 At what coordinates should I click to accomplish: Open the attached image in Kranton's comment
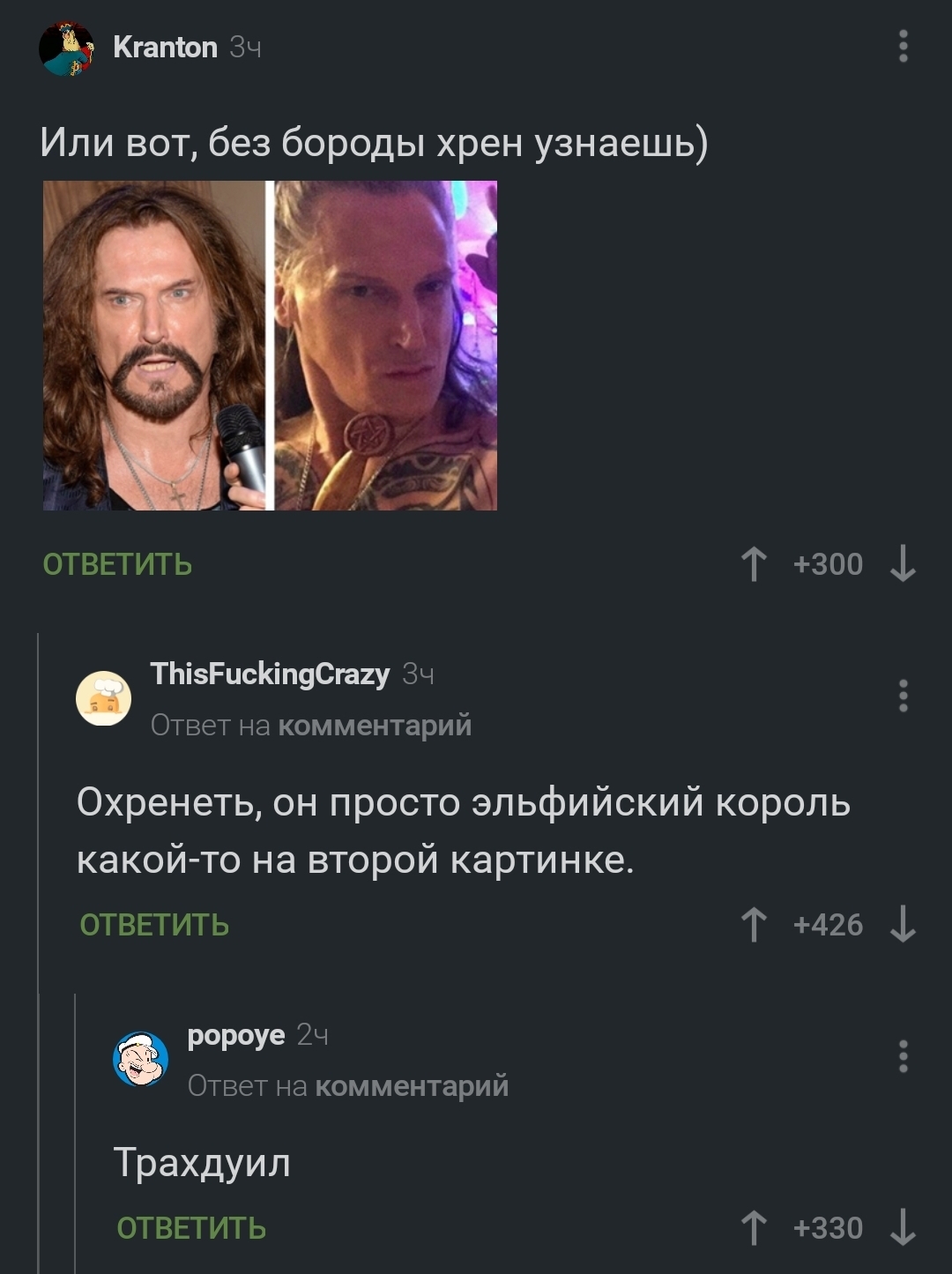tap(270, 346)
